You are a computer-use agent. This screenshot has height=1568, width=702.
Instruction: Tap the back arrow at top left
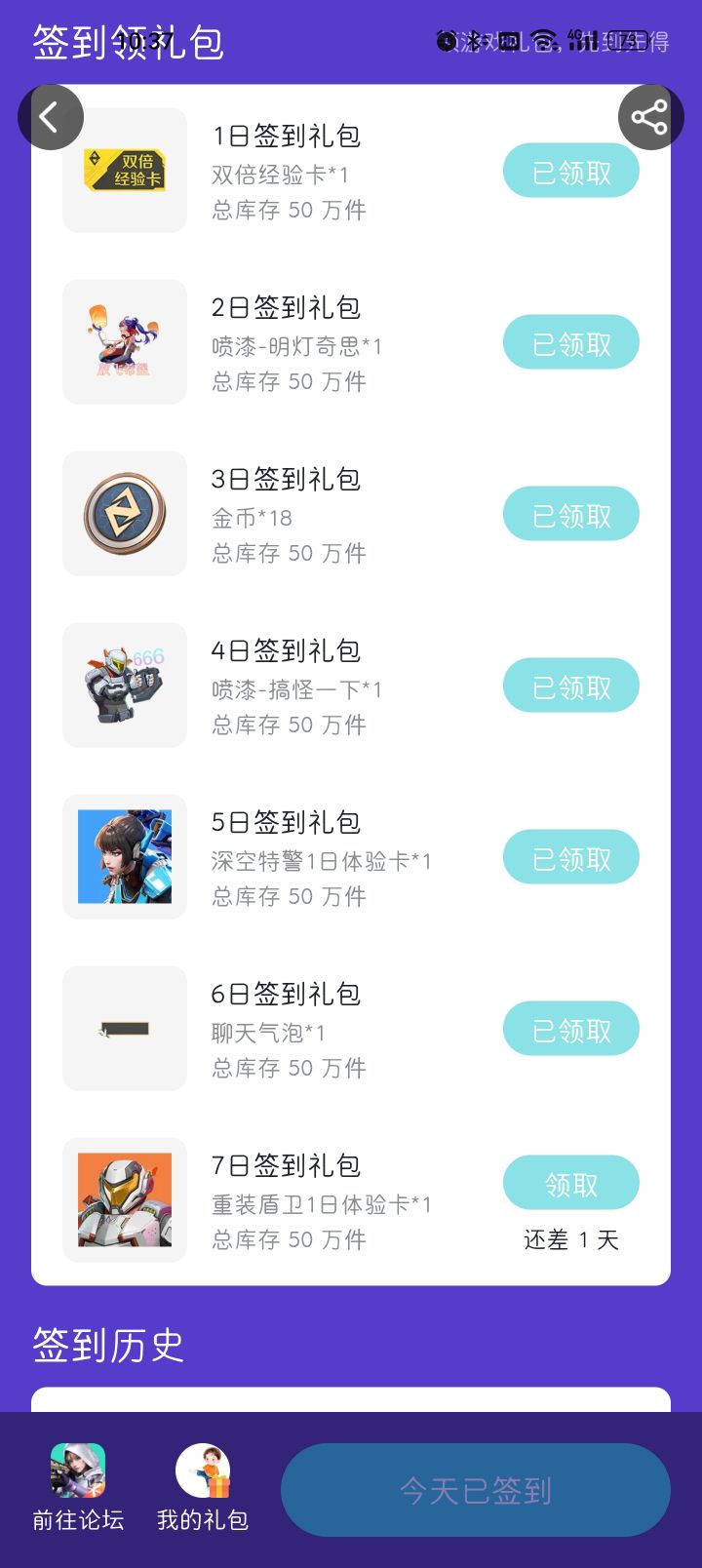[51, 116]
